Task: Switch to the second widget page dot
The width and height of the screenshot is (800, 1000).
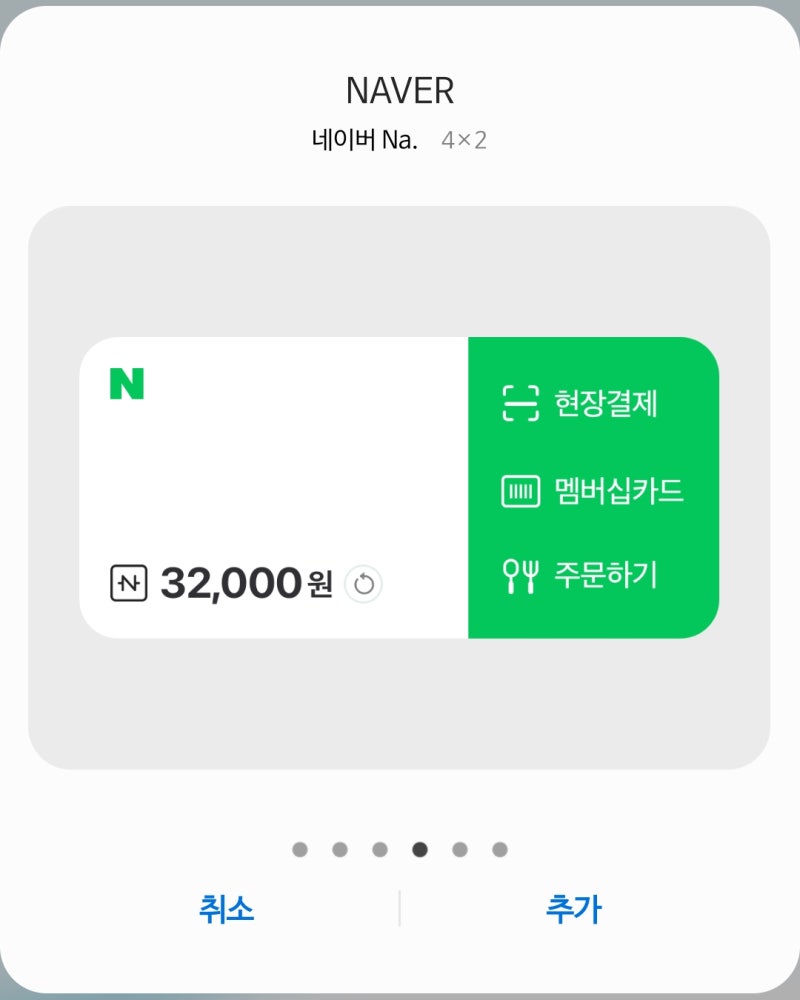Action: point(339,849)
